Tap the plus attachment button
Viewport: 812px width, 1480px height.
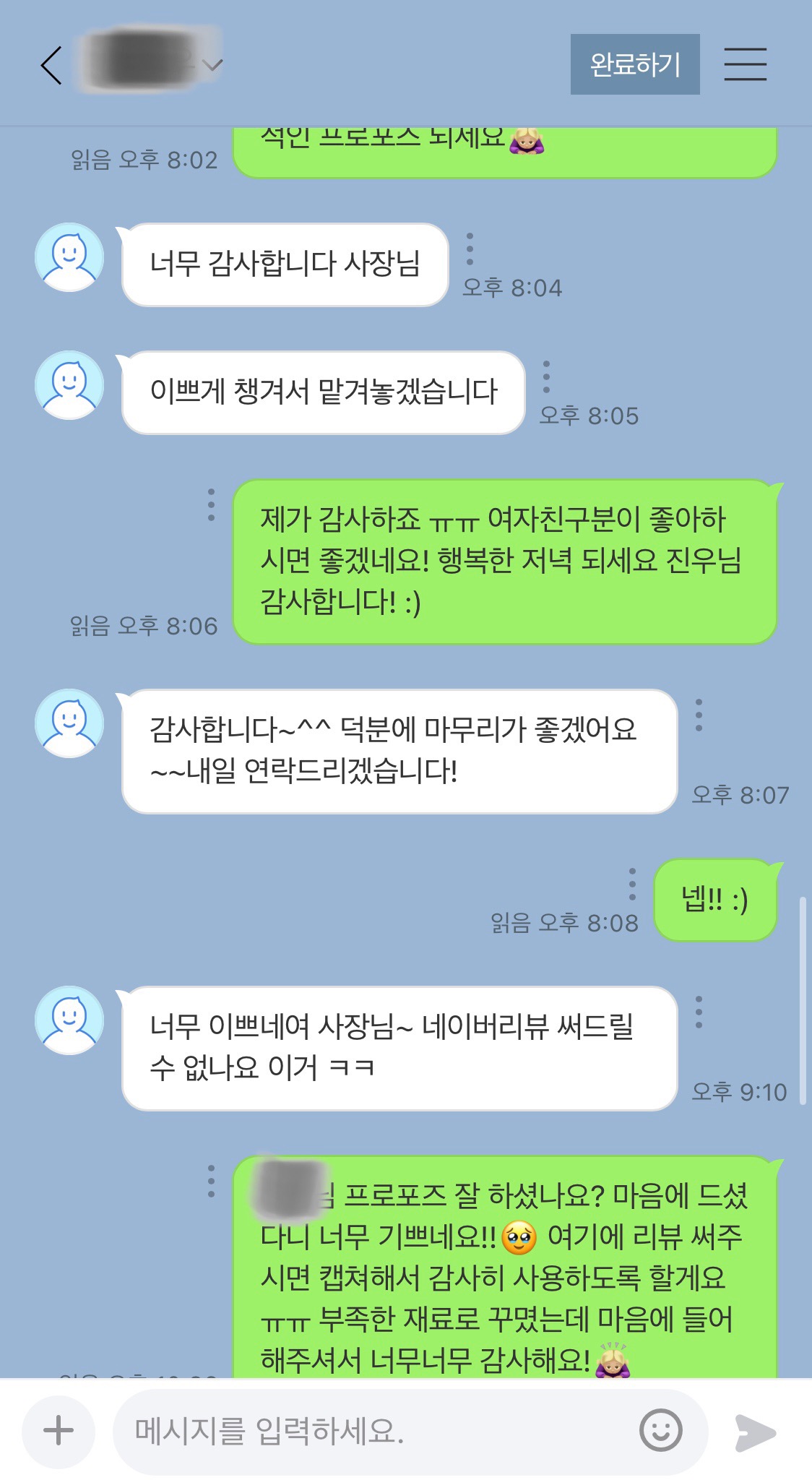click(59, 1430)
